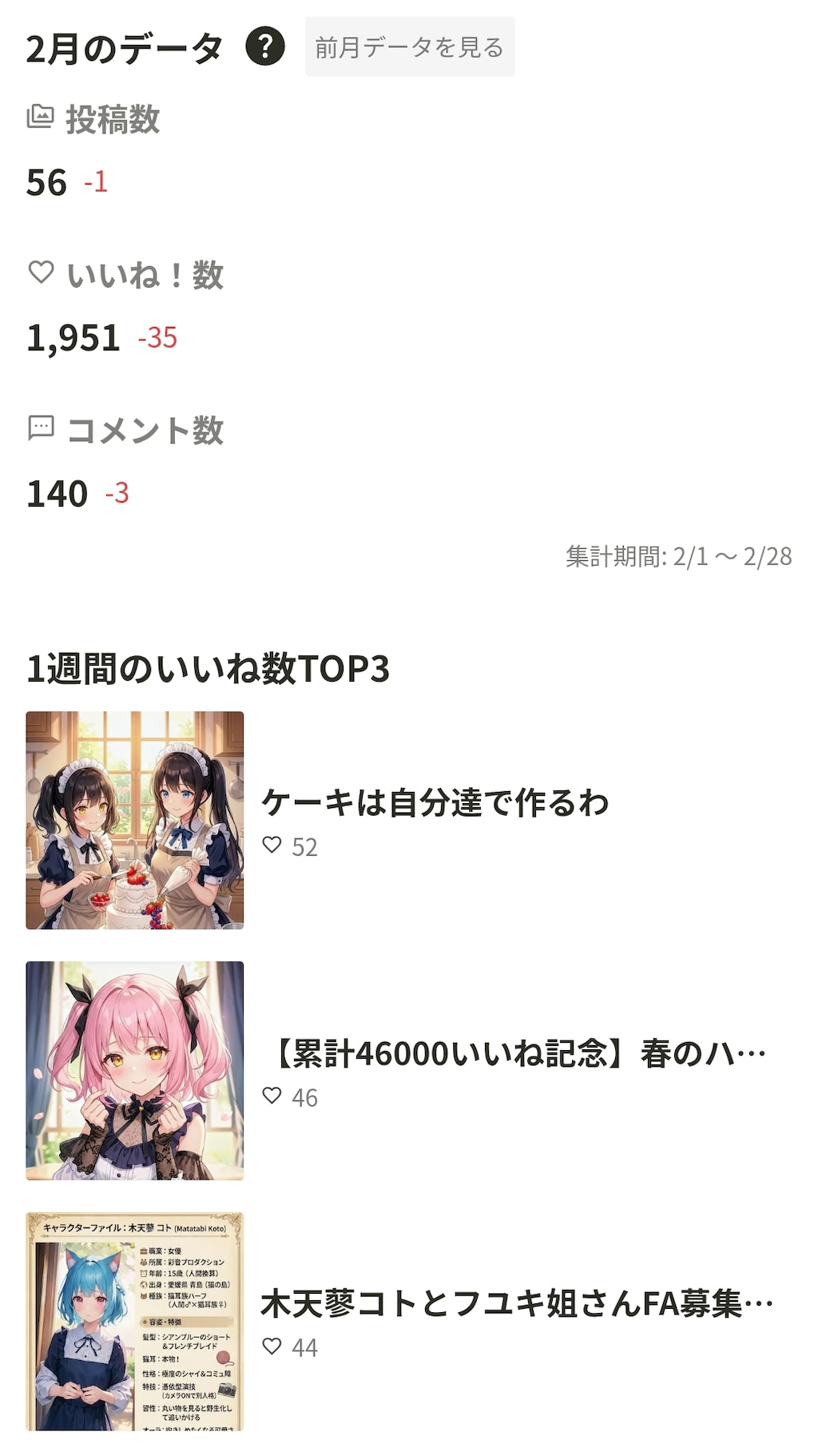The image size is (818, 1456).
Task: Click the heart icon under ケーキは自分達で作るわ
Action: point(274,845)
